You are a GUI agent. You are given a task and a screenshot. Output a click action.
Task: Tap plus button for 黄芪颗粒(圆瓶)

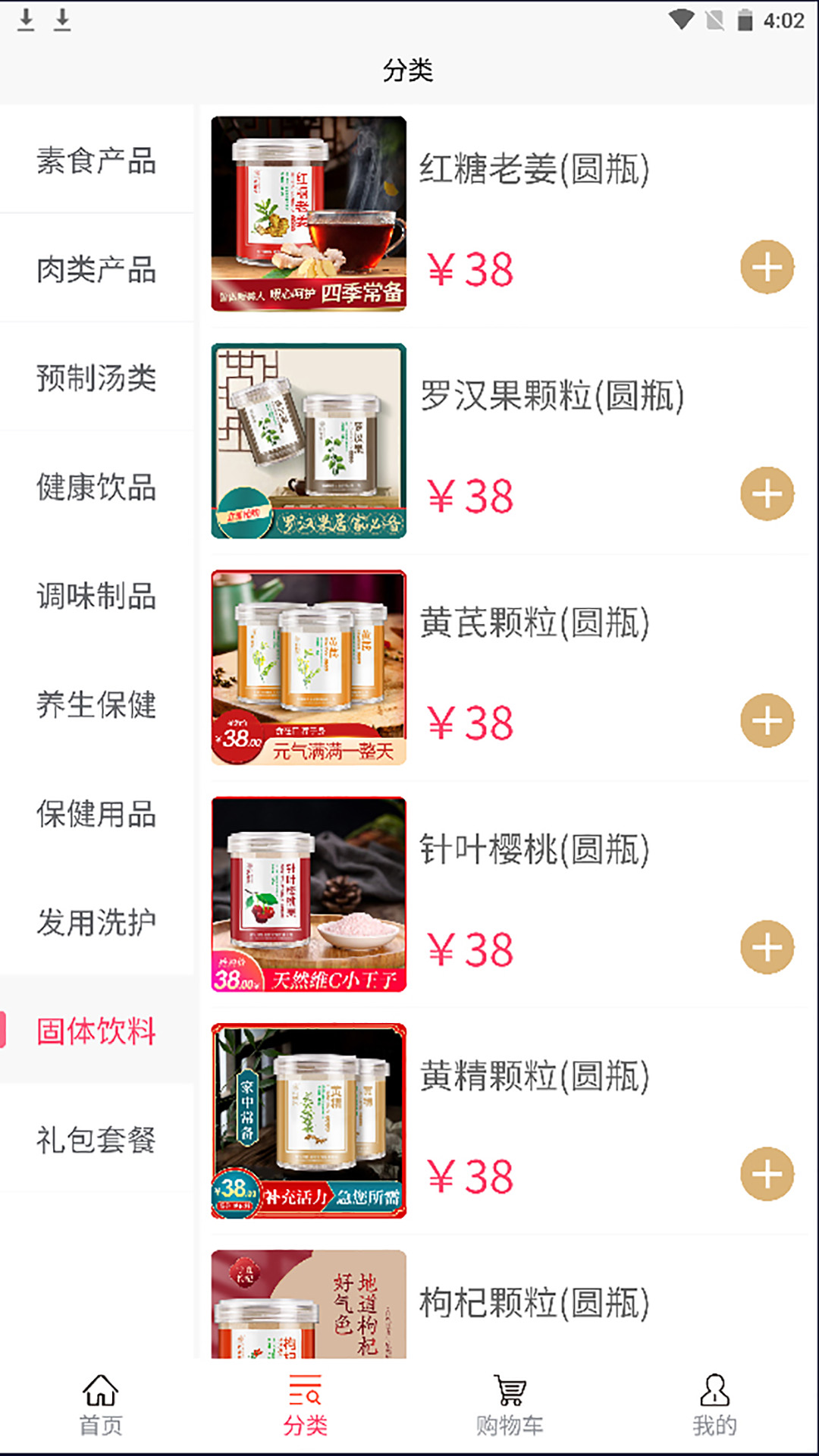(x=767, y=720)
